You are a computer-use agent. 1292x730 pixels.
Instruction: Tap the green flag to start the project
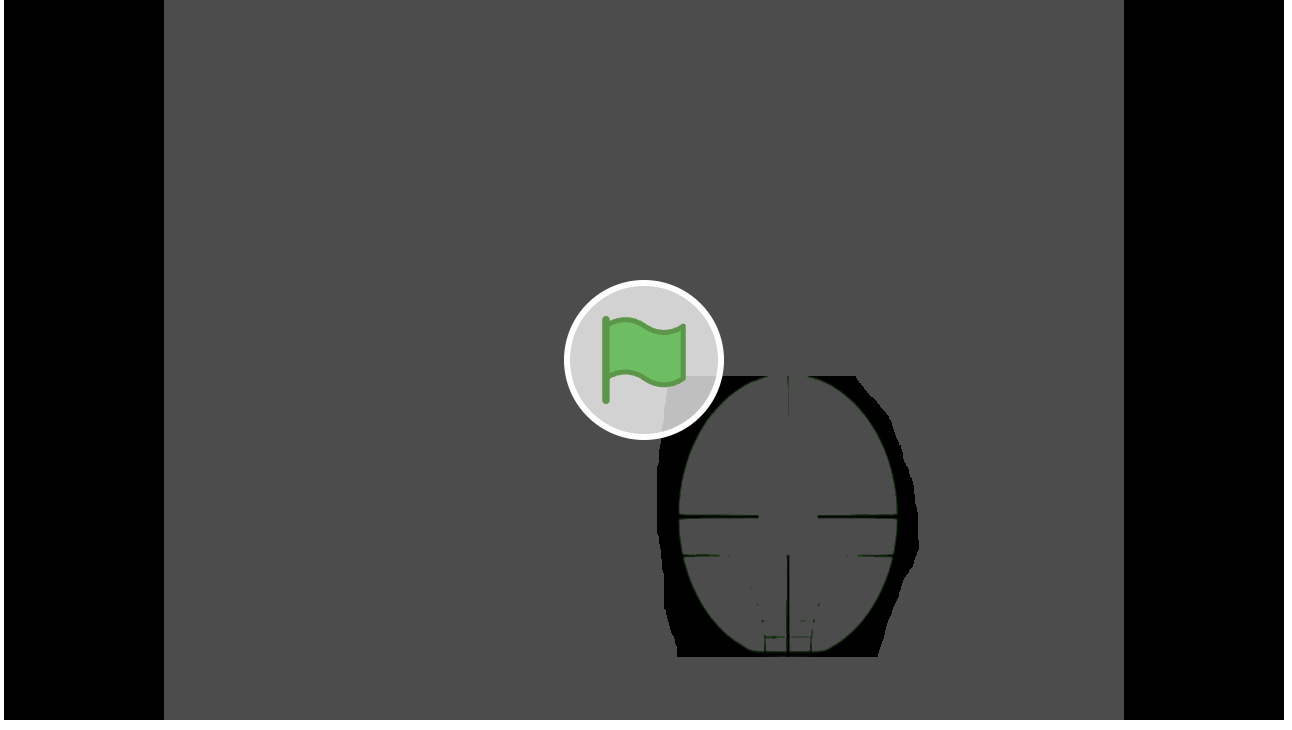tap(643, 360)
